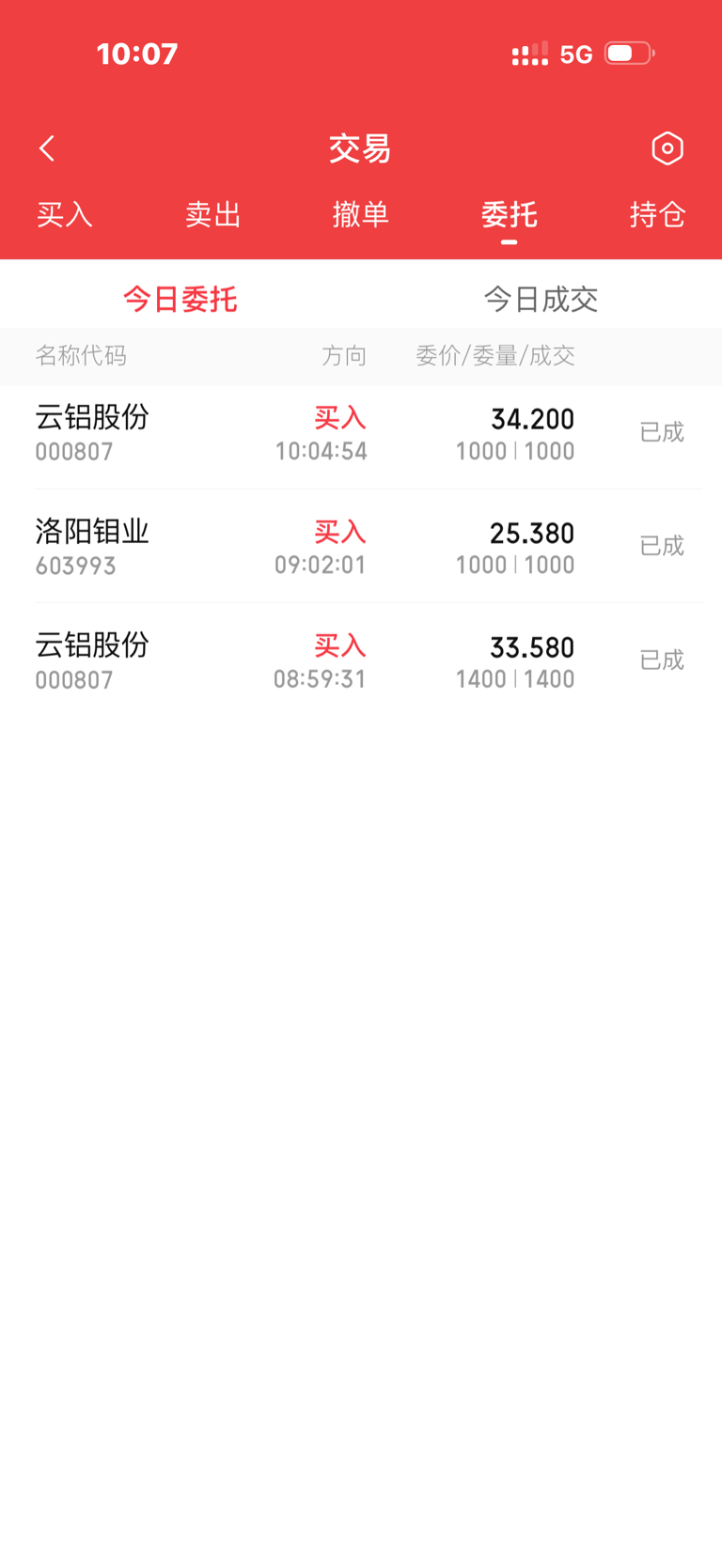Open the hexagon settings icon
The width and height of the screenshot is (722, 1568).
coord(667,148)
